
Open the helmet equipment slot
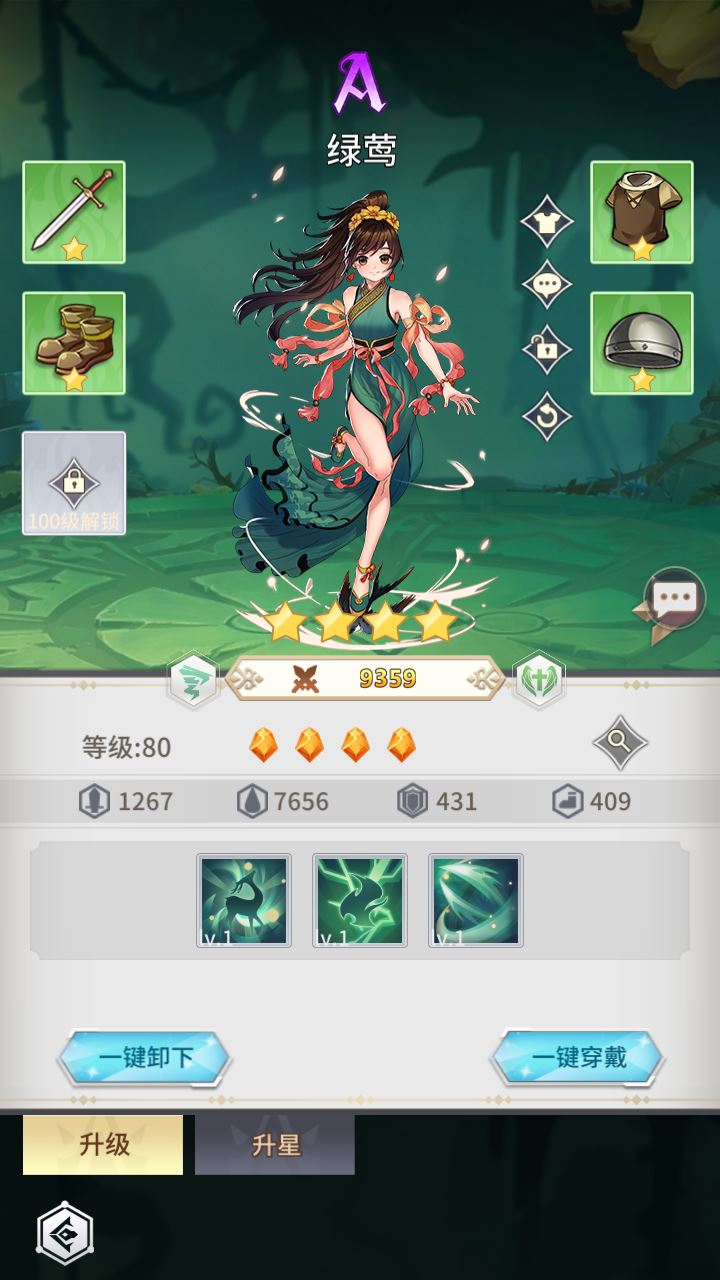pyautogui.click(x=641, y=343)
